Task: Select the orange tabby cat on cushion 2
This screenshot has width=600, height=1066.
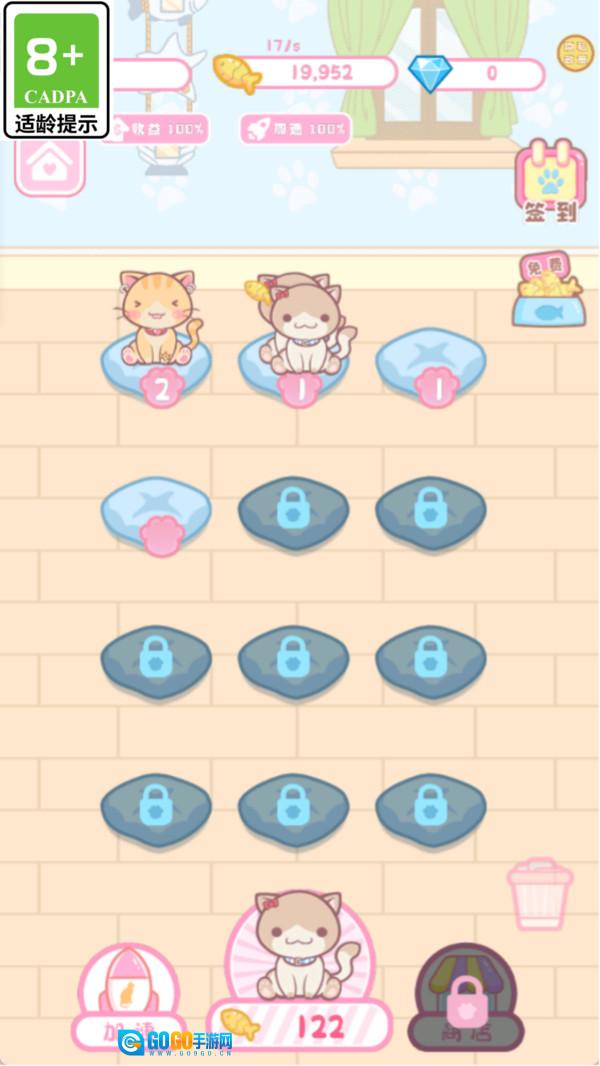Action: click(x=158, y=318)
